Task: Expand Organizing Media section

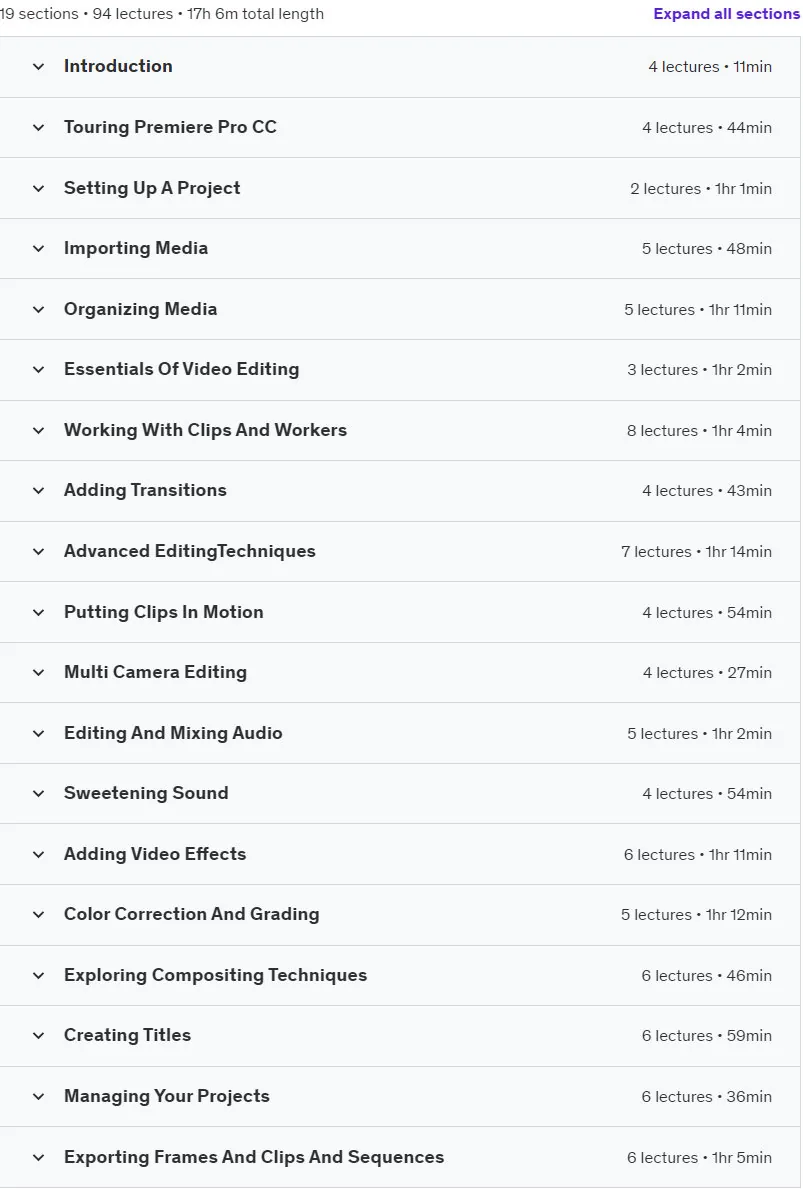Action: click(x=400, y=309)
